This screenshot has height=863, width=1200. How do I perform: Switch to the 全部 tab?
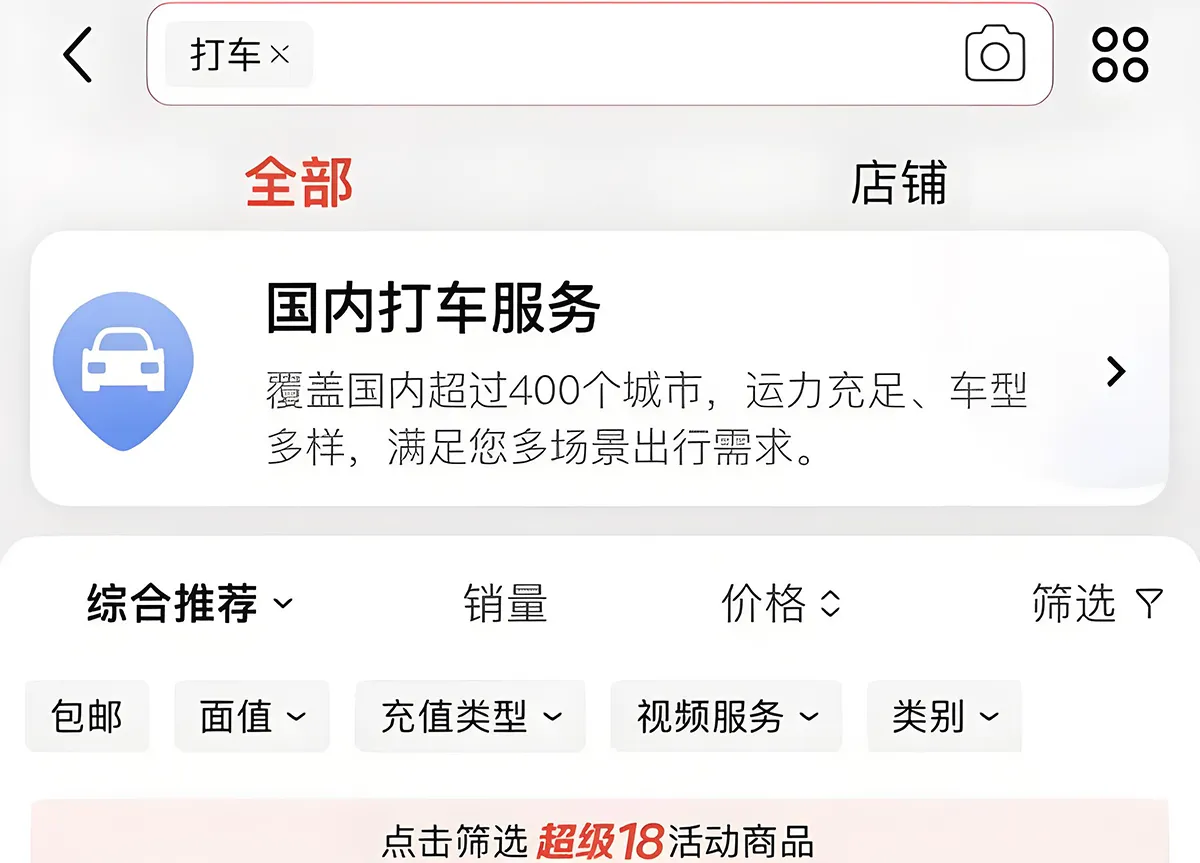299,183
